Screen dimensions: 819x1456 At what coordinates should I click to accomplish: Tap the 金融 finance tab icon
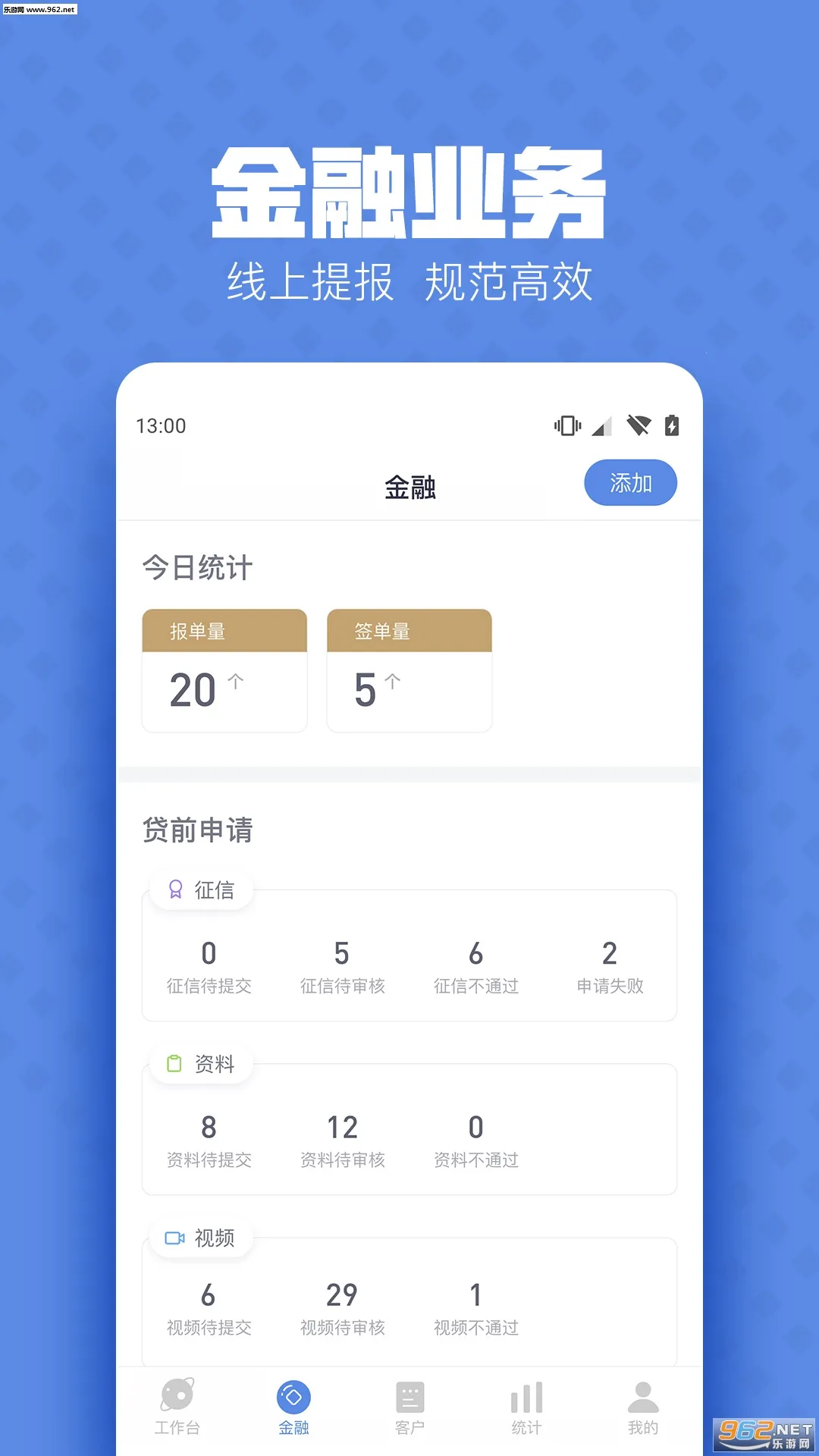tap(293, 1395)
